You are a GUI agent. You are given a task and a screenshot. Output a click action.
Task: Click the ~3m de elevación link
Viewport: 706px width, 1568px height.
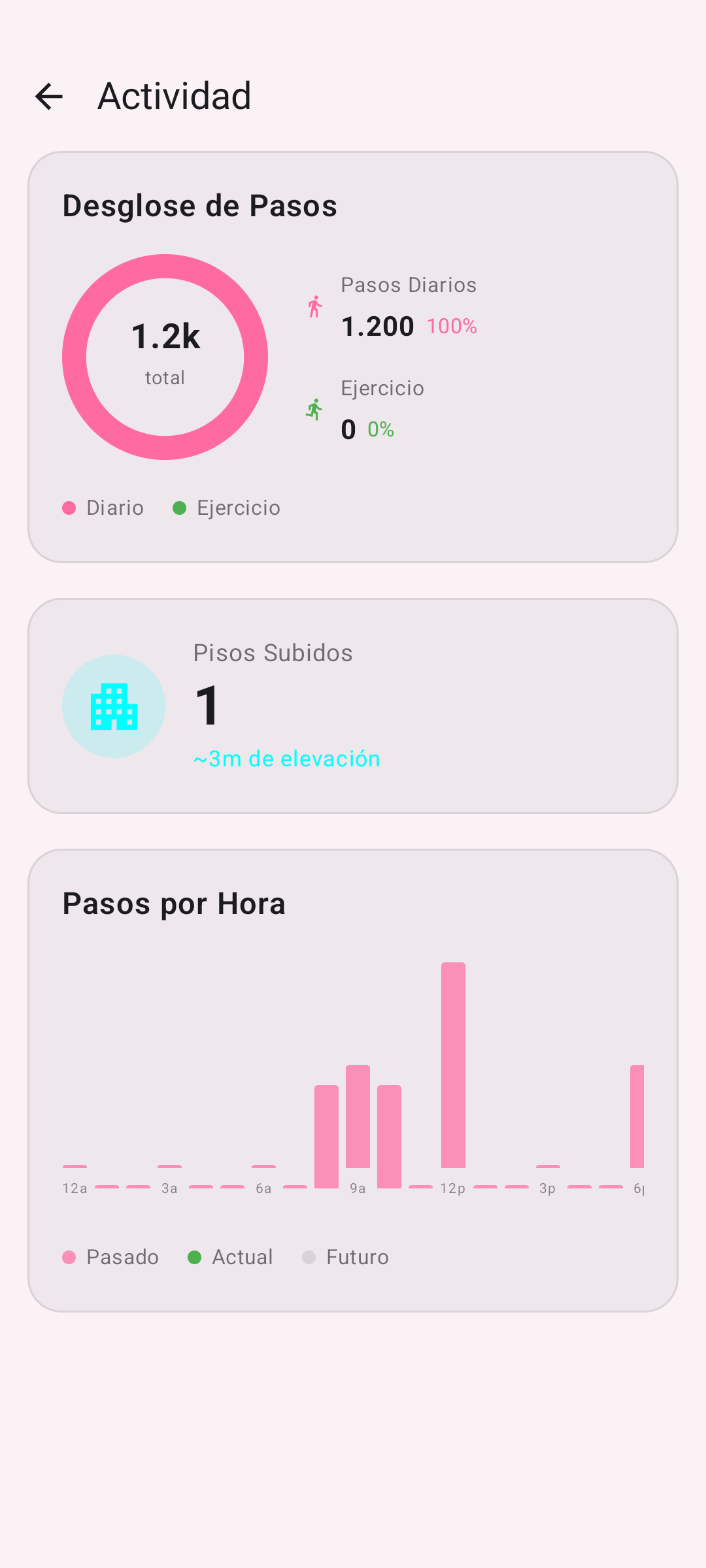[x=286, y=759]
